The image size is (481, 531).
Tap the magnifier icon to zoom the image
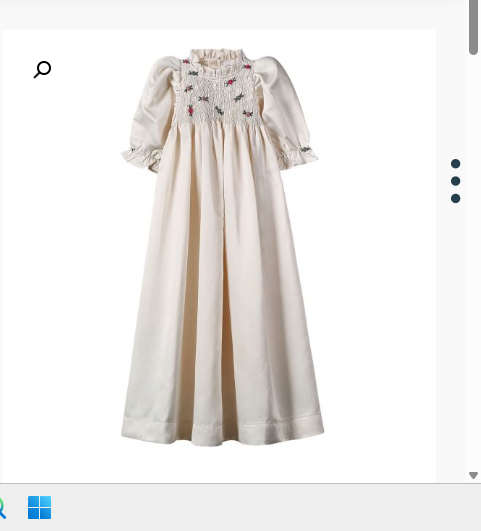(x=42, y=69)
